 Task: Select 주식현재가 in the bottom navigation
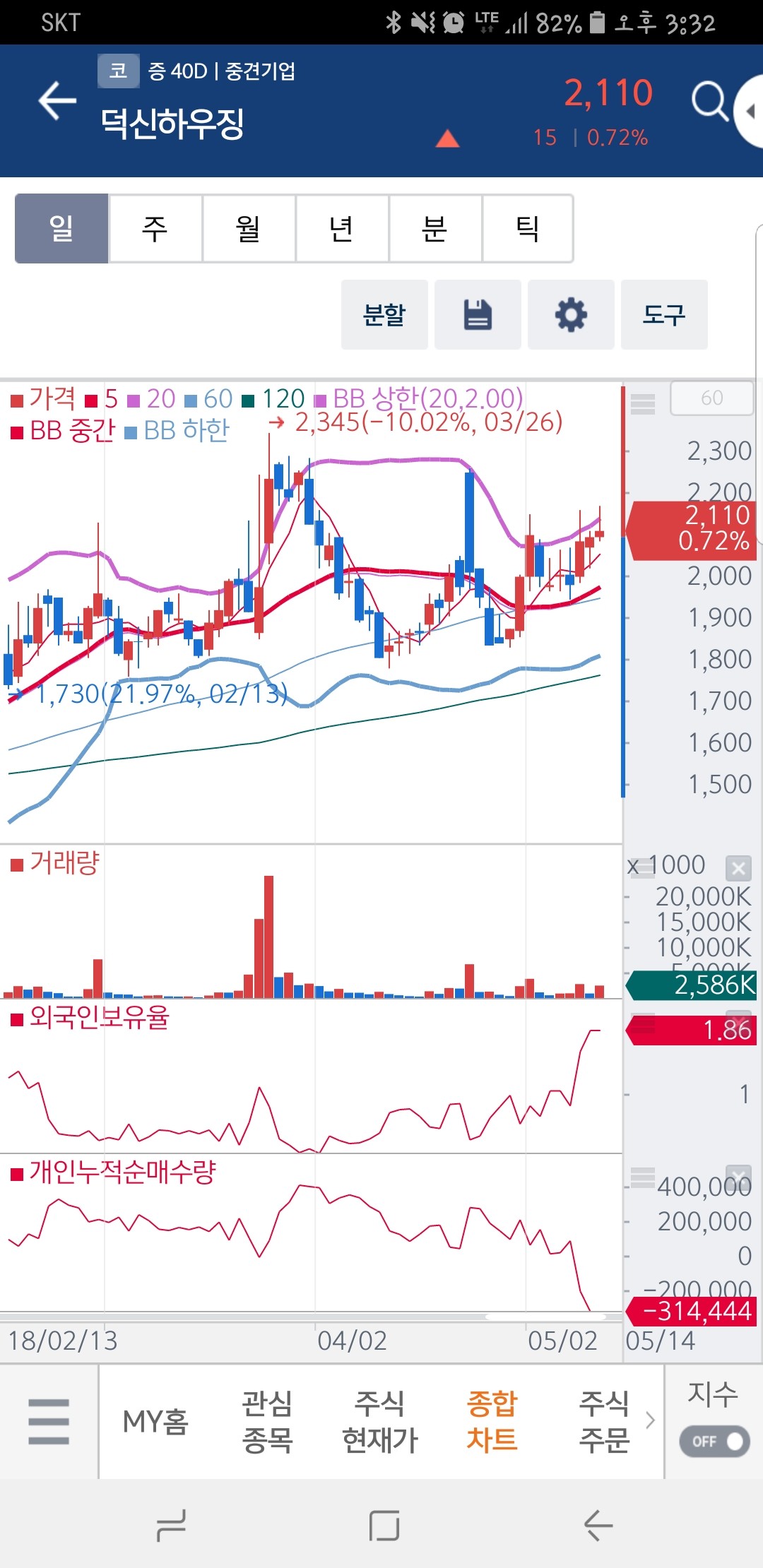pyautogui.click(x=379, y=1420)
